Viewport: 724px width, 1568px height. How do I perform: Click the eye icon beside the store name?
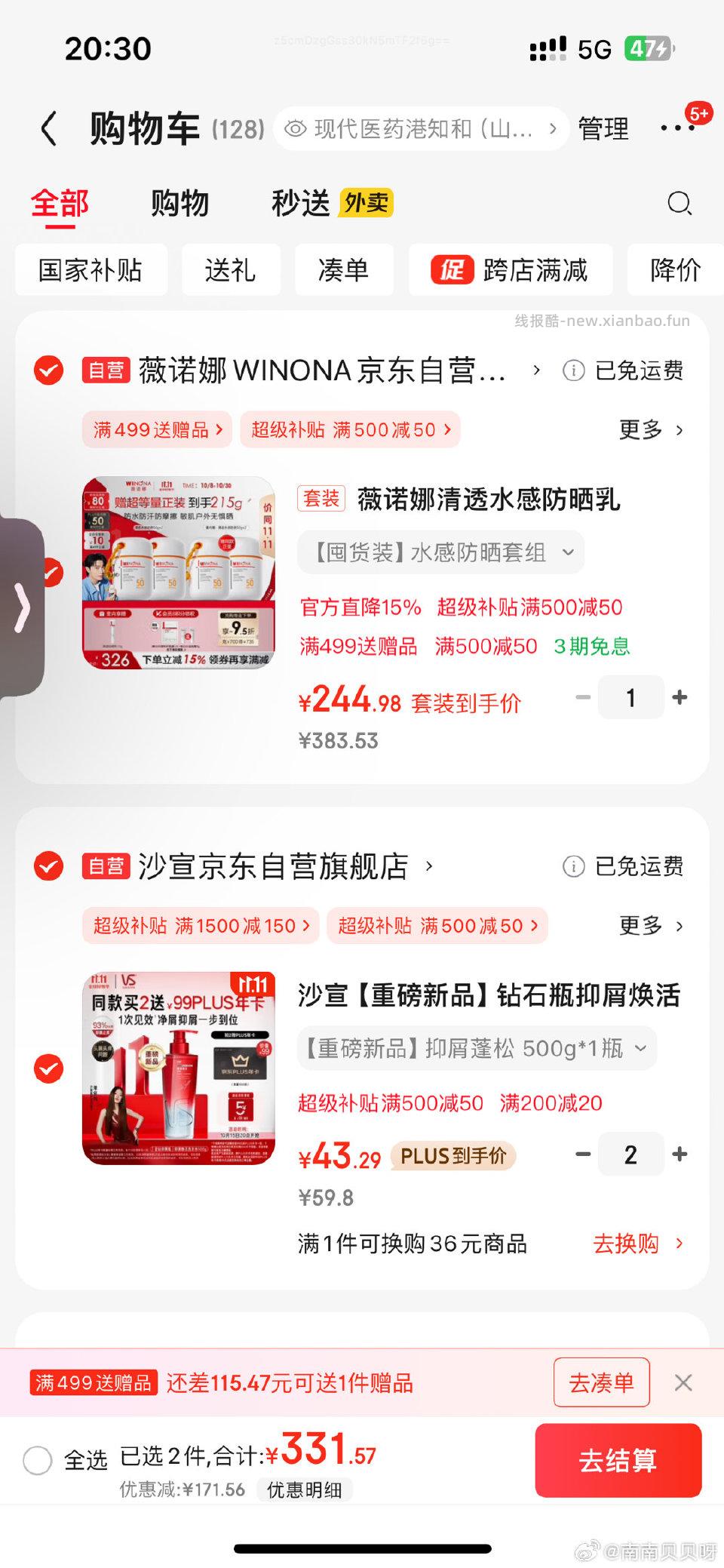tap(296, 128)
